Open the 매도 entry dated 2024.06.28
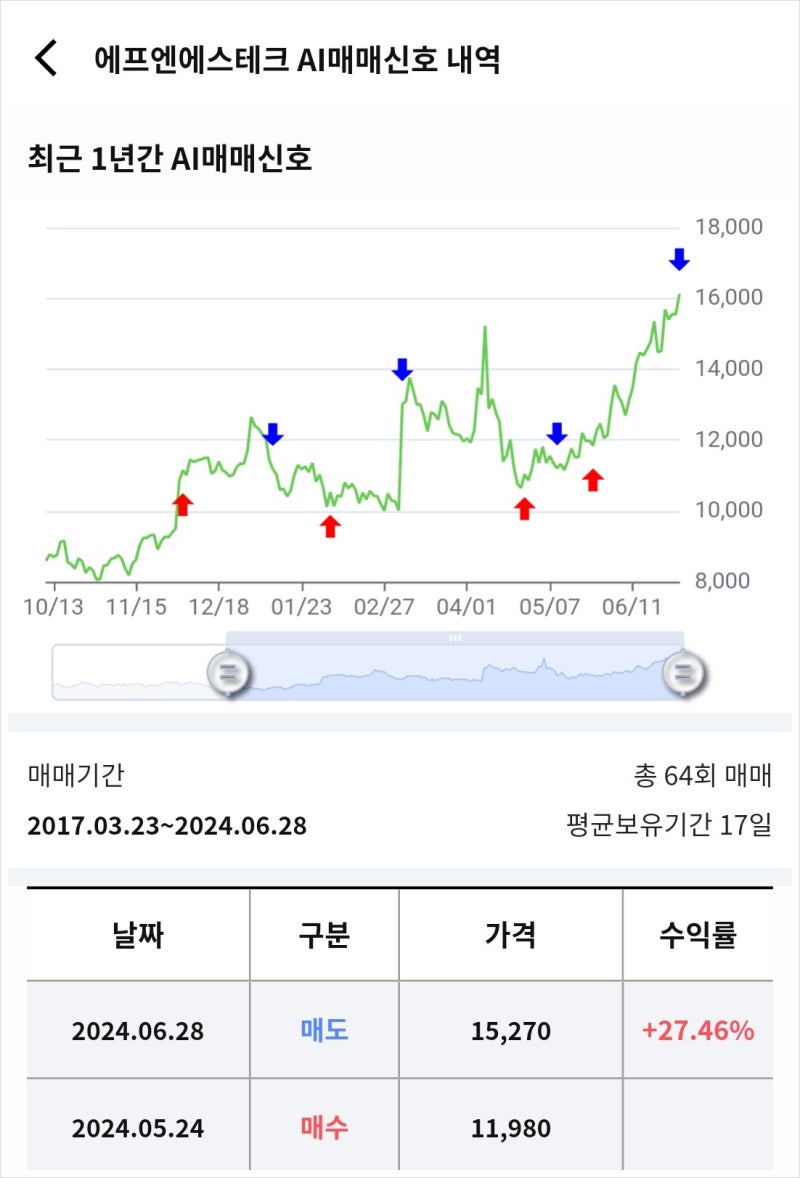The width and height of the screenshot is (800, 1178). pos(324,1029)
